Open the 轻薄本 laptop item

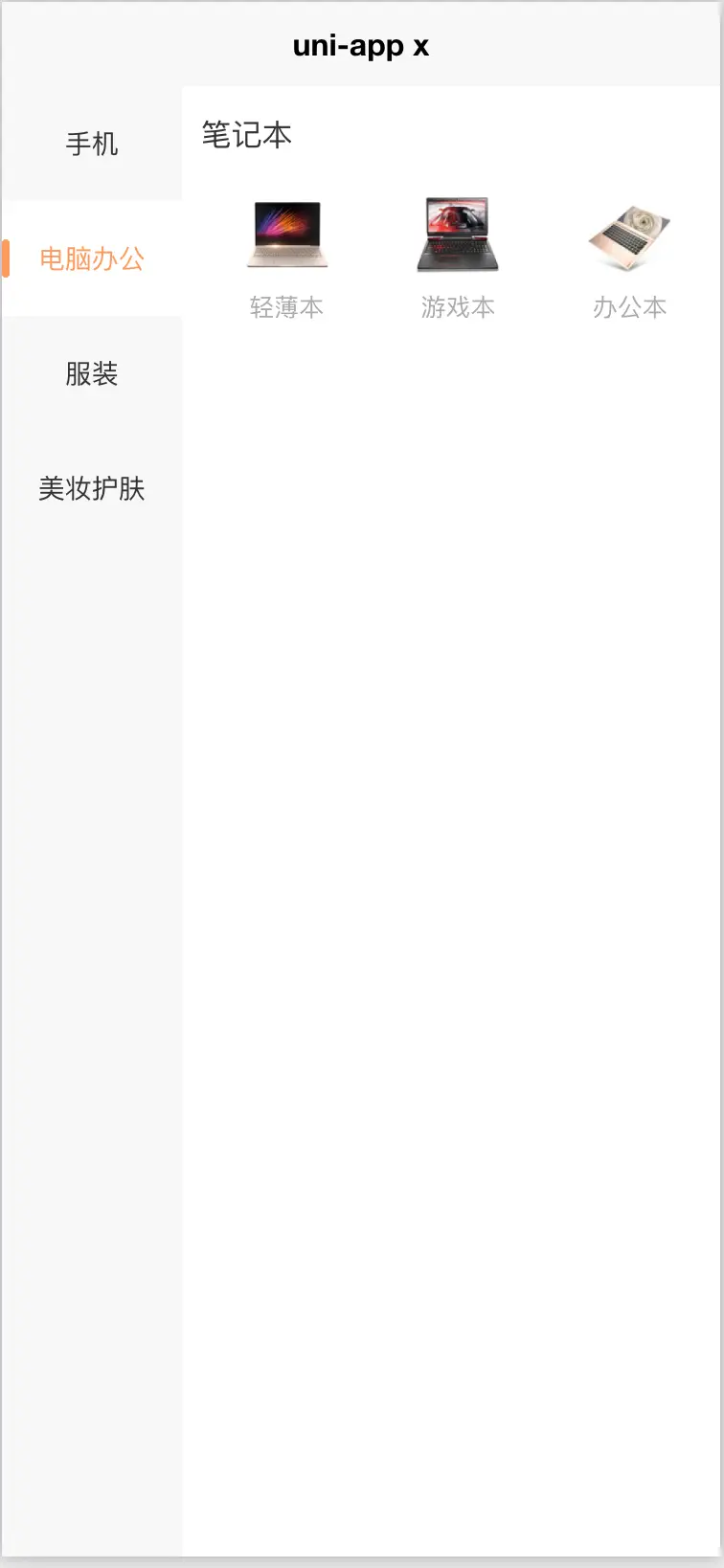[286, 258]
